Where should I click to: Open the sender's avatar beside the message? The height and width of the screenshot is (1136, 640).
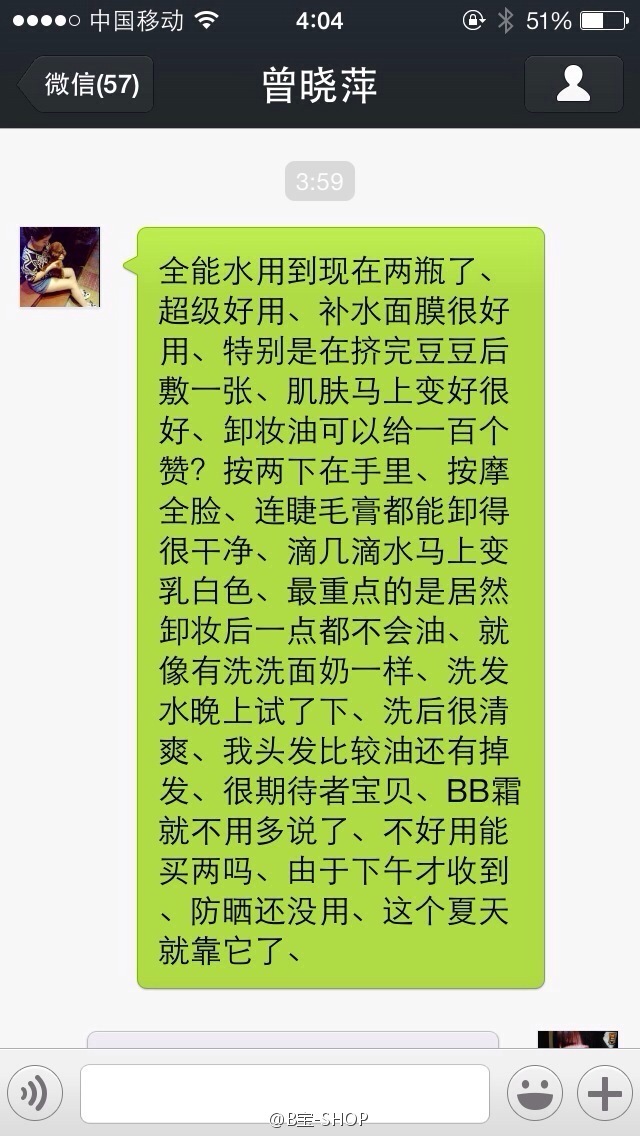click(x=60, y=267)
